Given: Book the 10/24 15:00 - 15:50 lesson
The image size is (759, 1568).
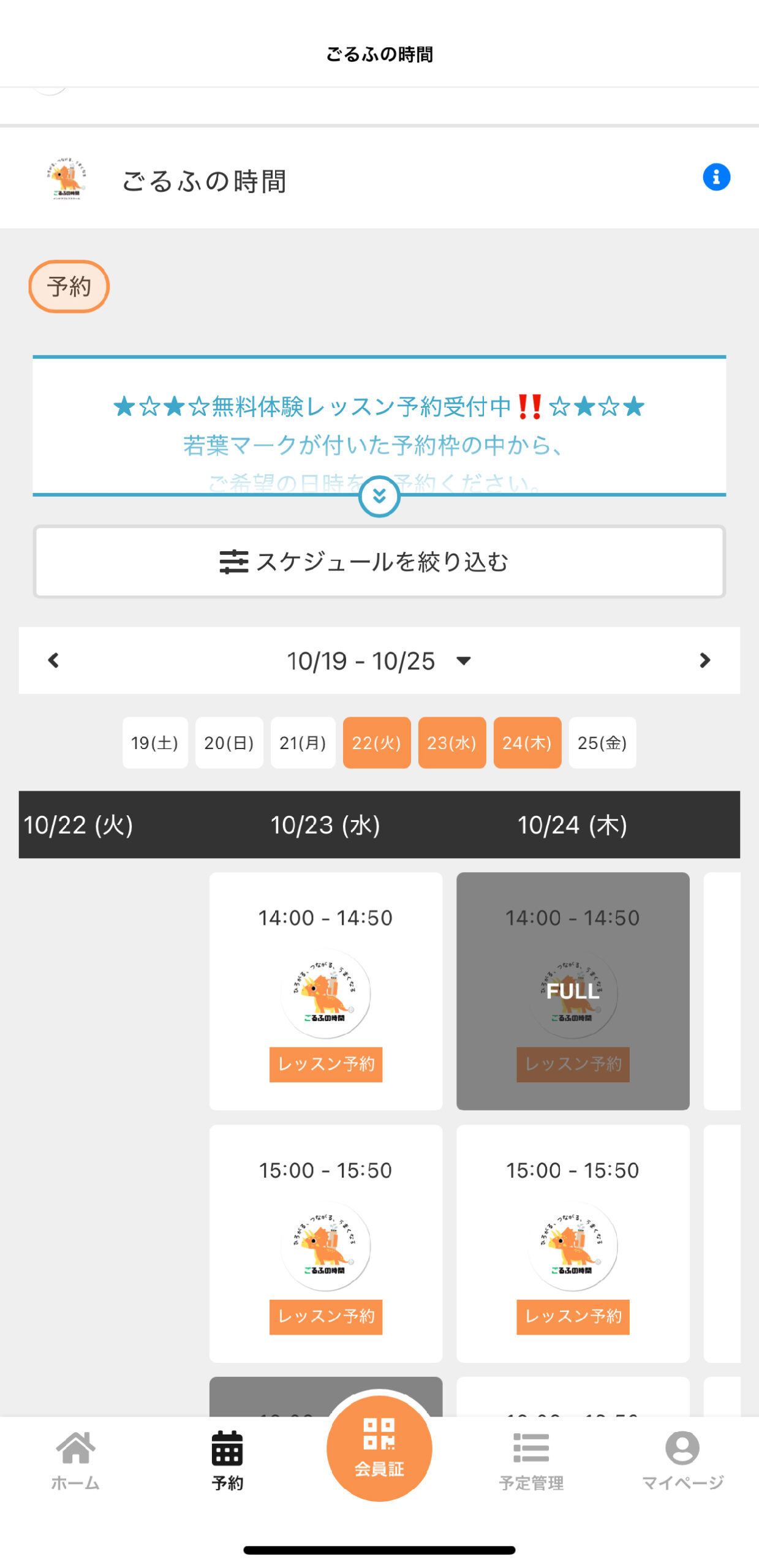Looking at the screenshot, I should tap(573, 1316).
